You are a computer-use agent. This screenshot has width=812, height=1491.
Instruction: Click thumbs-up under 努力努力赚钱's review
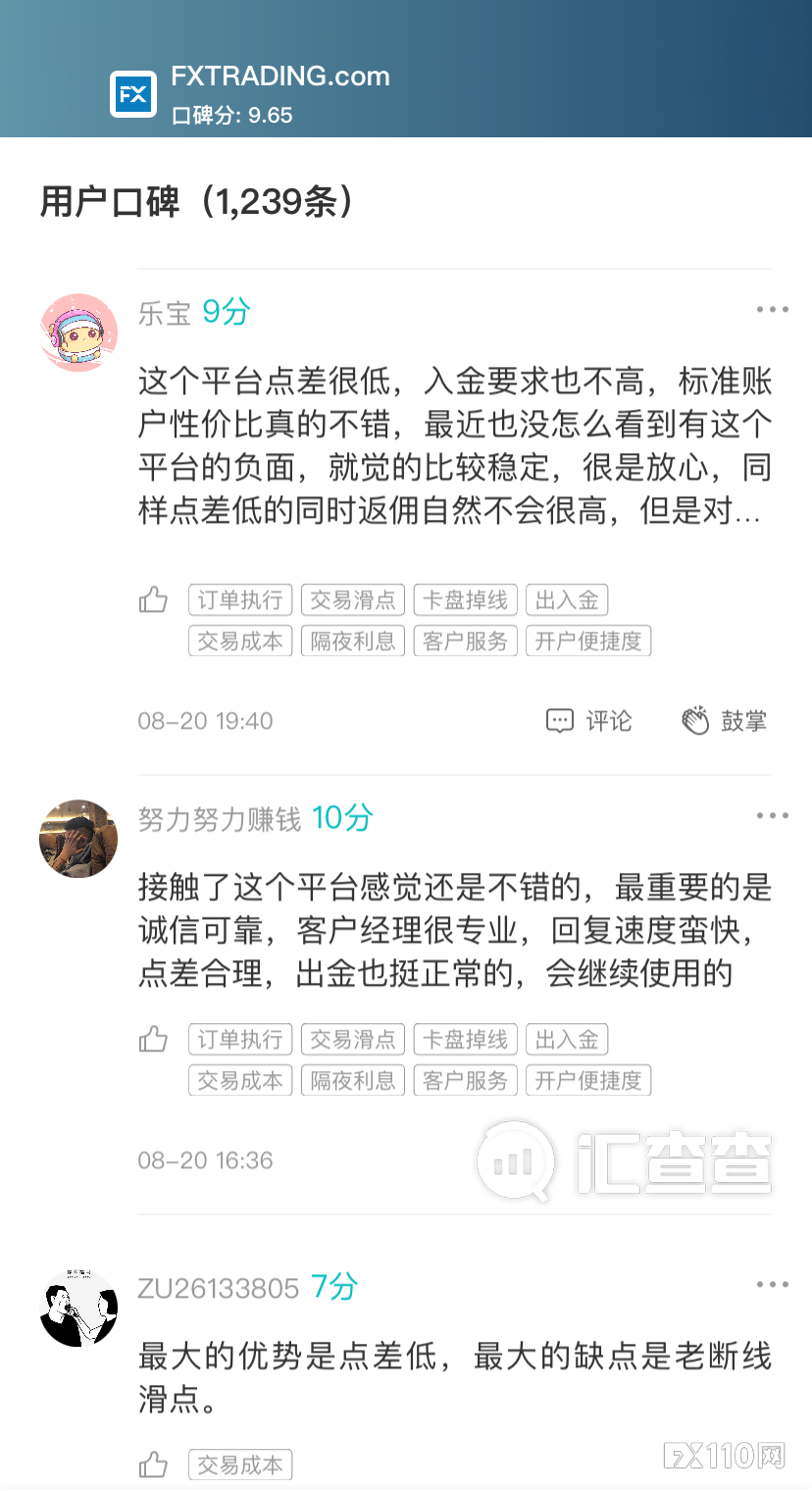click(154, 1039)
